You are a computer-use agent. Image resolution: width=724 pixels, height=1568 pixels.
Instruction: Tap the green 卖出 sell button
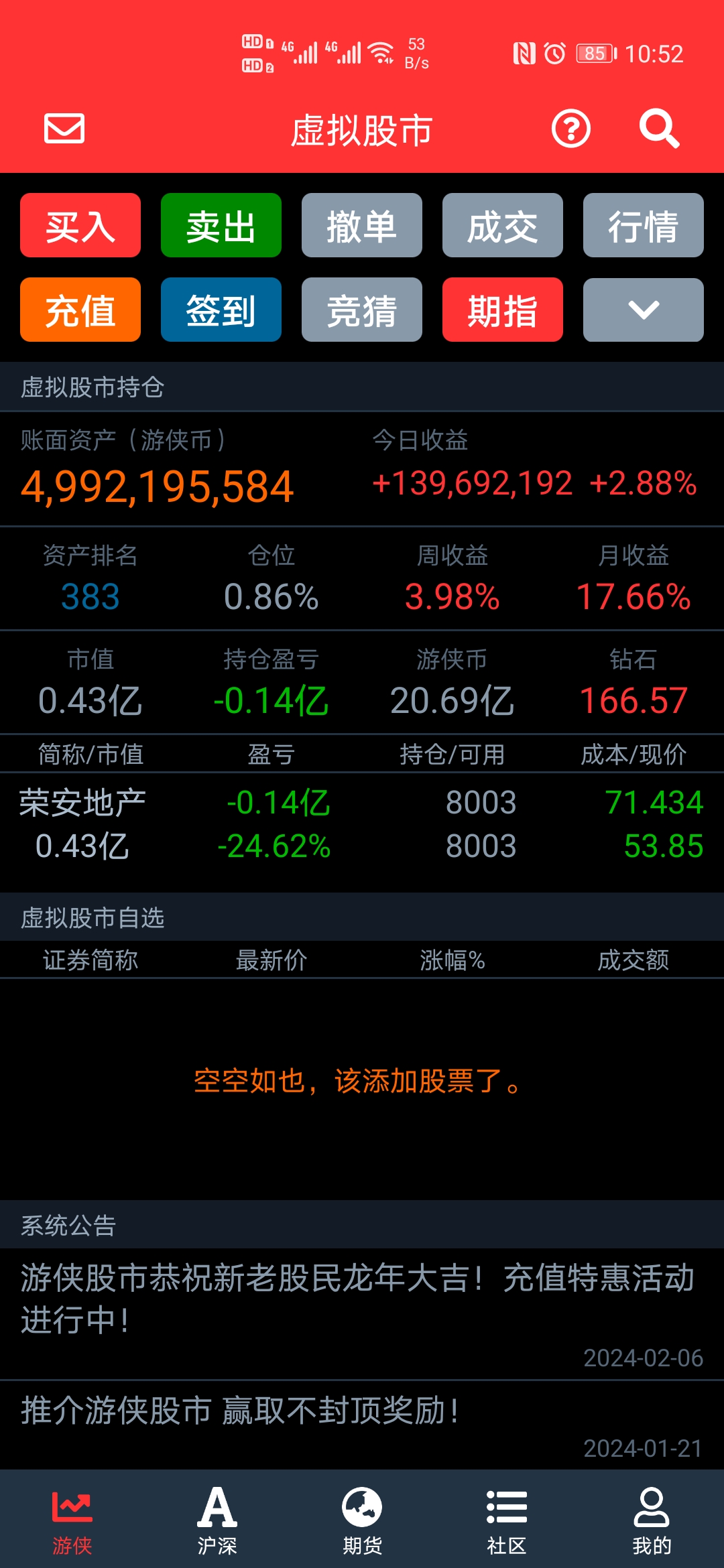[x=221, y=225]
